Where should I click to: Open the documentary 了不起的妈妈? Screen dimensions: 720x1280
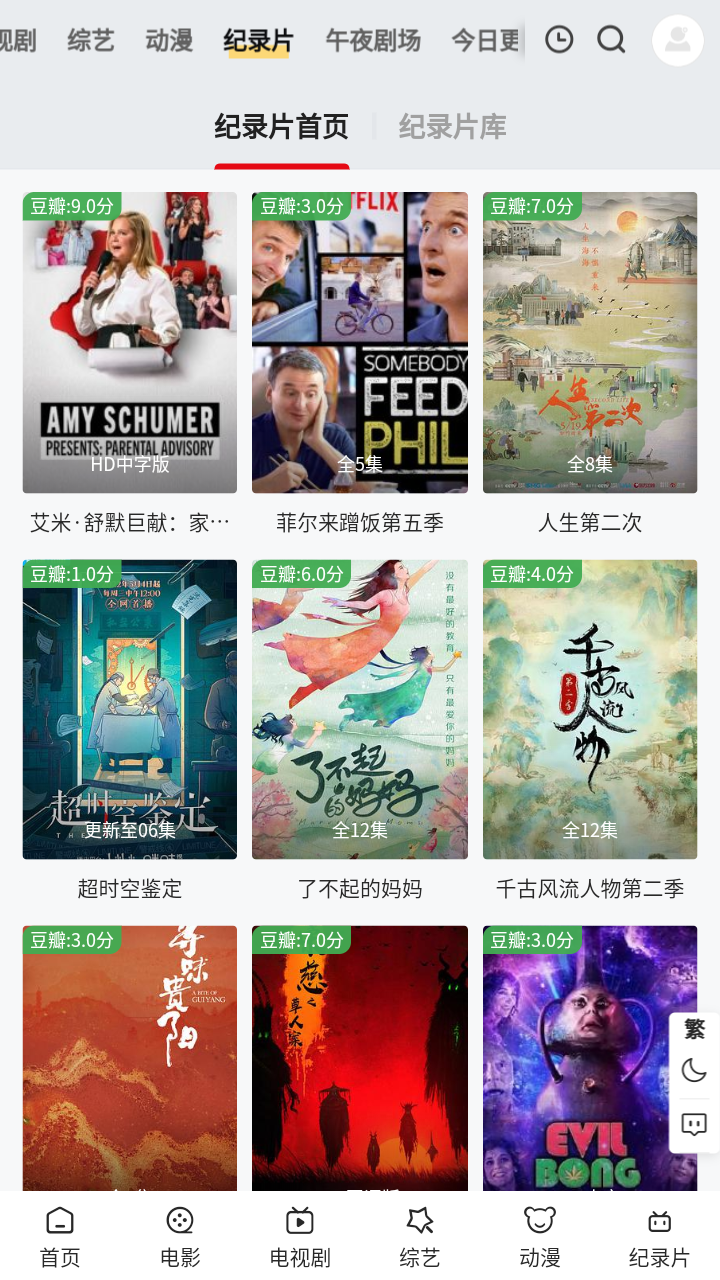[360, 710]
